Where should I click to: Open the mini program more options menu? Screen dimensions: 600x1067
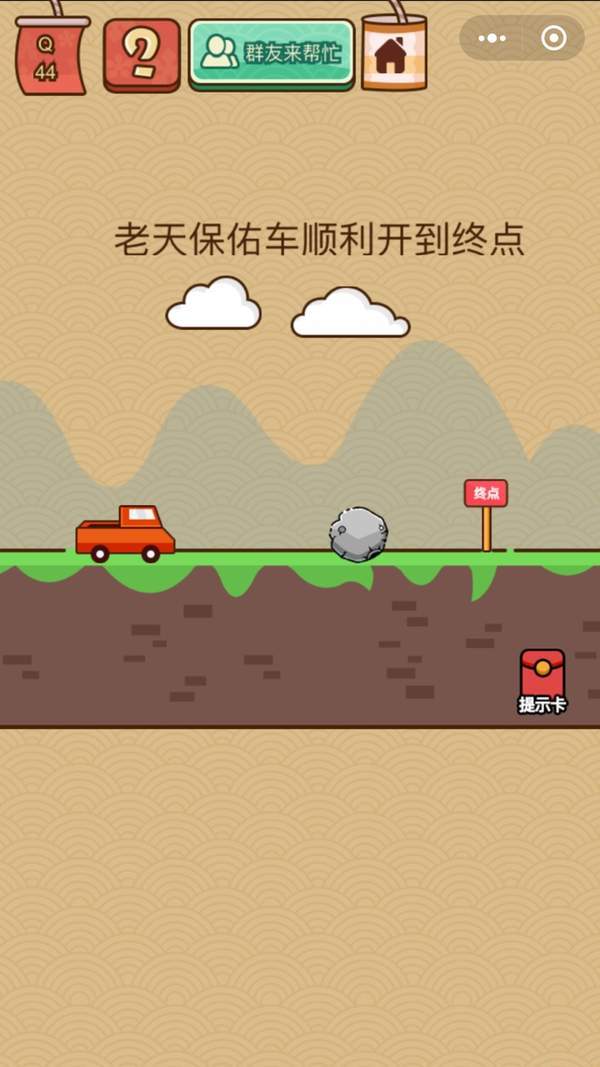point(492,38)
